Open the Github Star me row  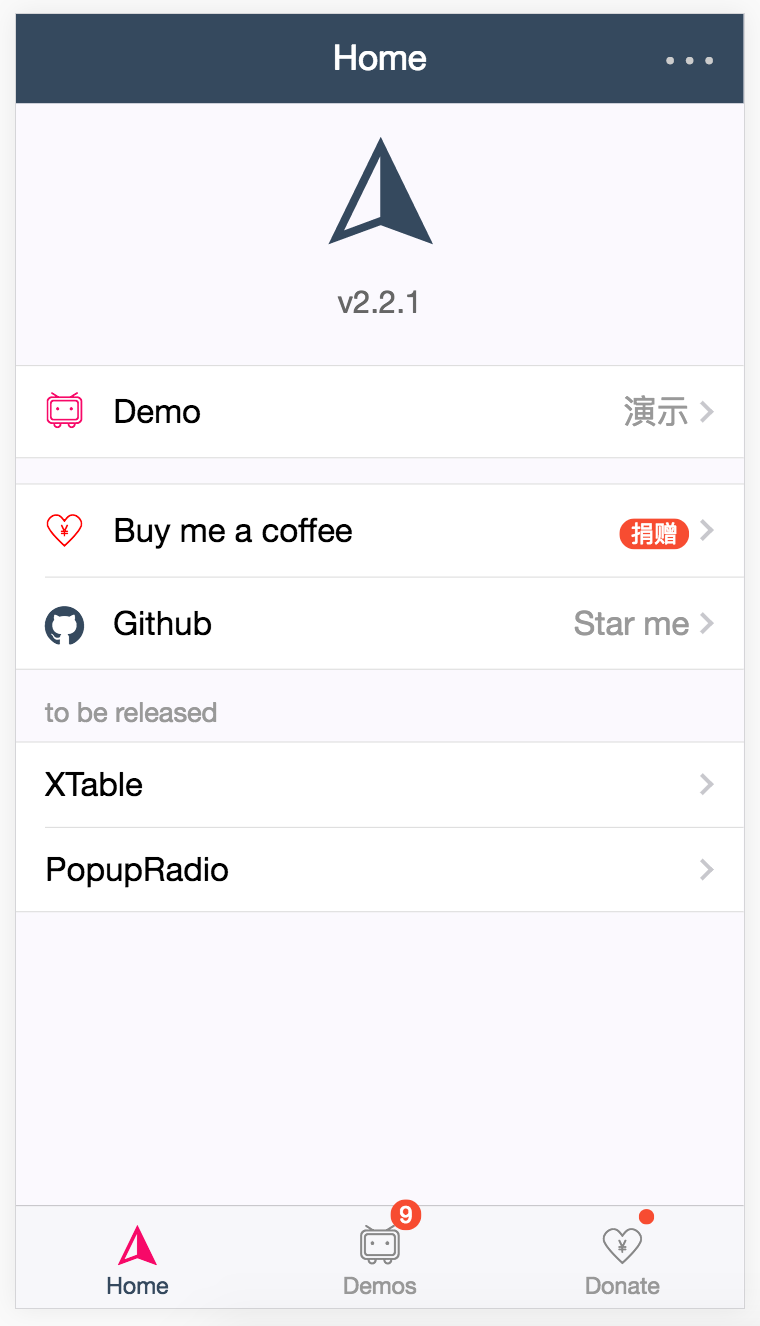[380, 624]
